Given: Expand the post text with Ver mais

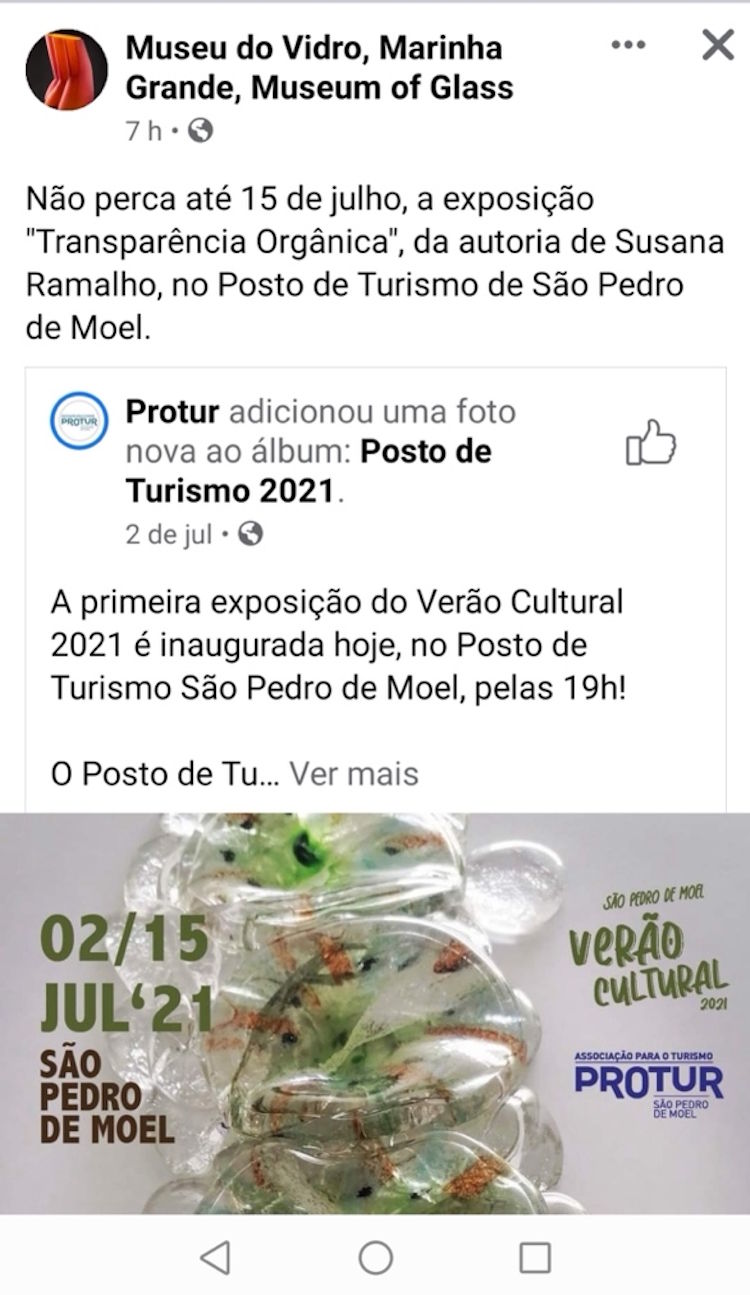Looking at the screenshot, I should [354, 773].
